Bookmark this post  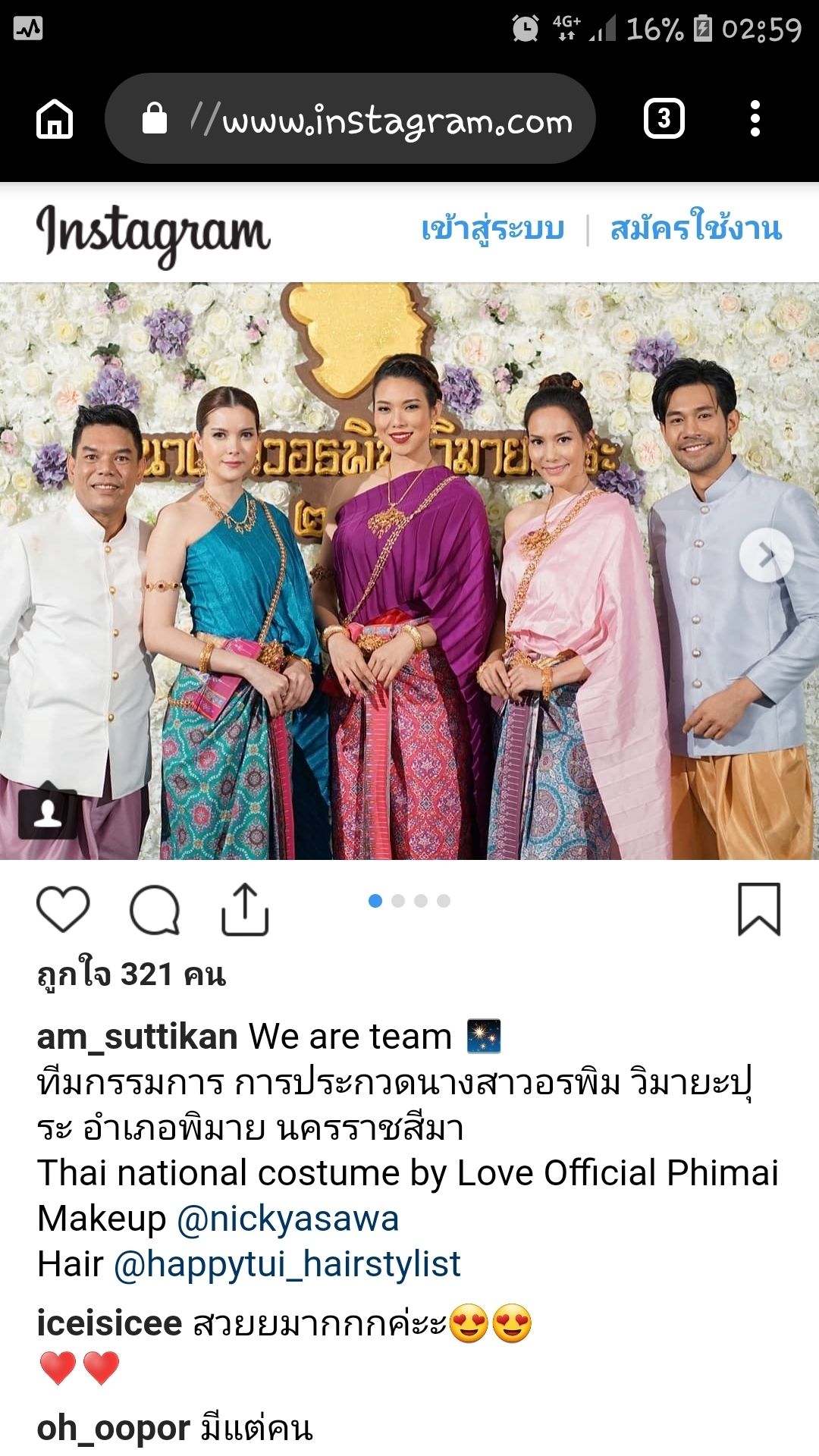click(x=759, y=909)
